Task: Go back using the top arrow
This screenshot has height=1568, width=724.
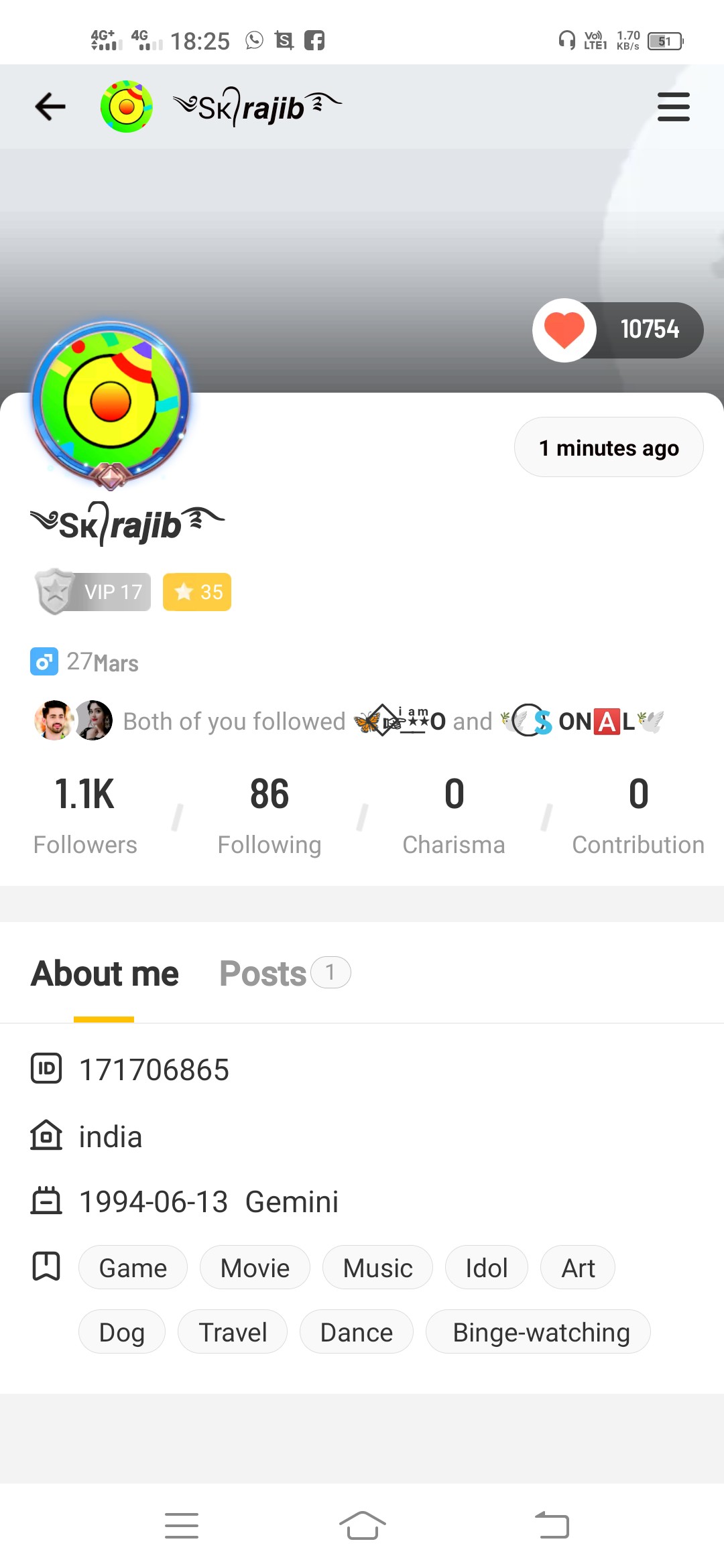Action: (50, 107)
